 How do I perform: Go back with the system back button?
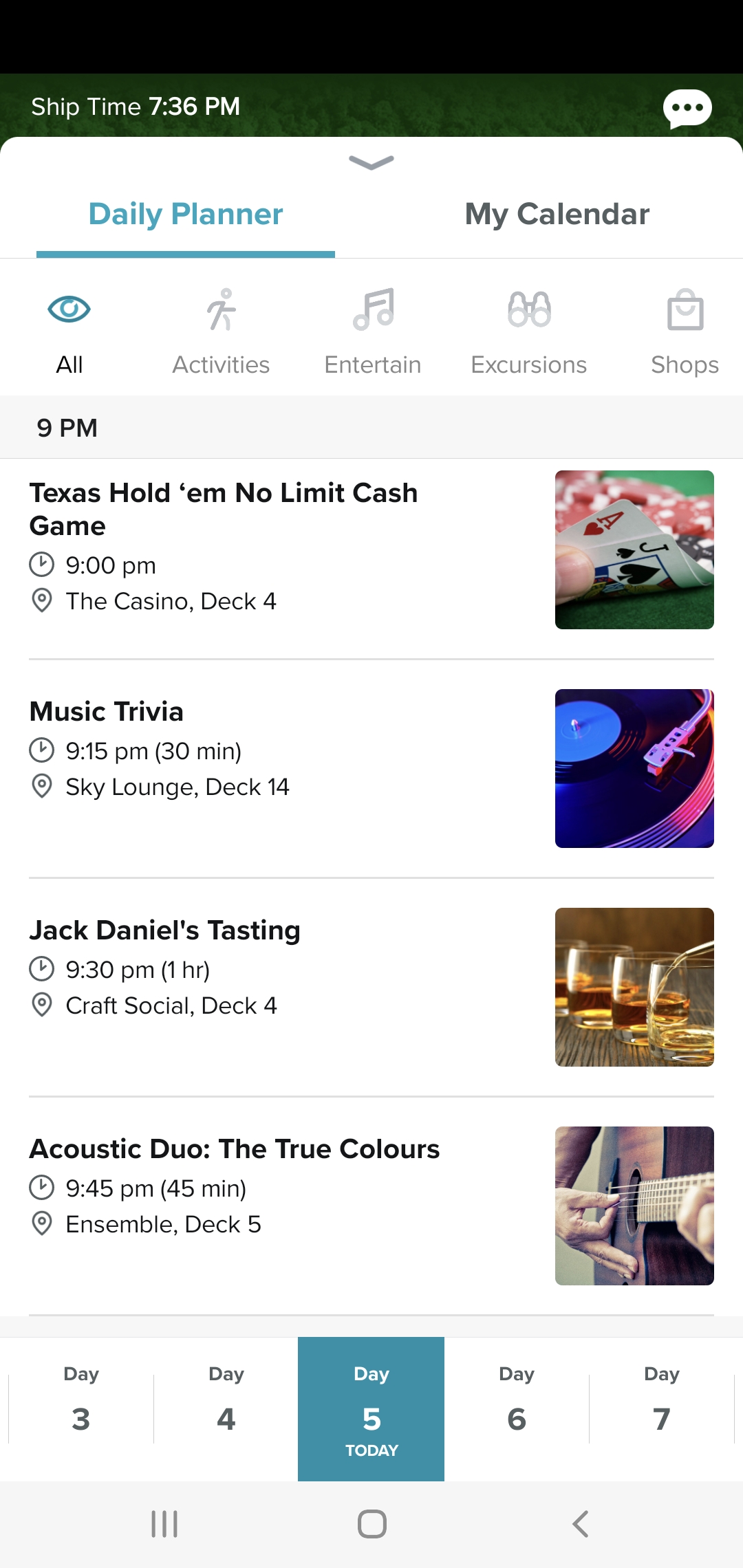click(x=581, y=1524)
